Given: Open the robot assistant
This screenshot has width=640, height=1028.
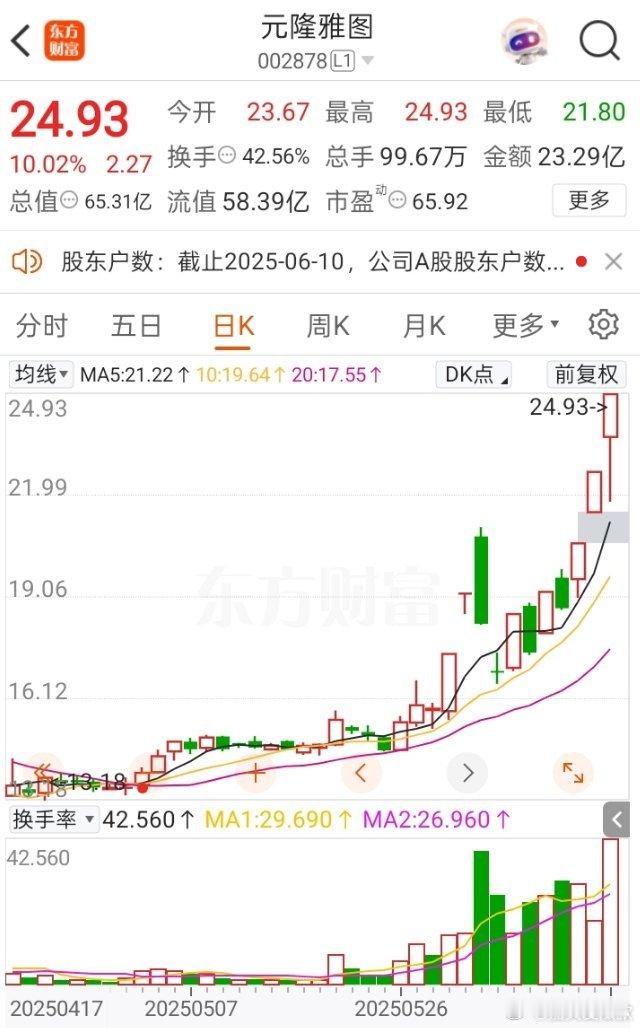Looking at the screenshot, I should 525,41.
